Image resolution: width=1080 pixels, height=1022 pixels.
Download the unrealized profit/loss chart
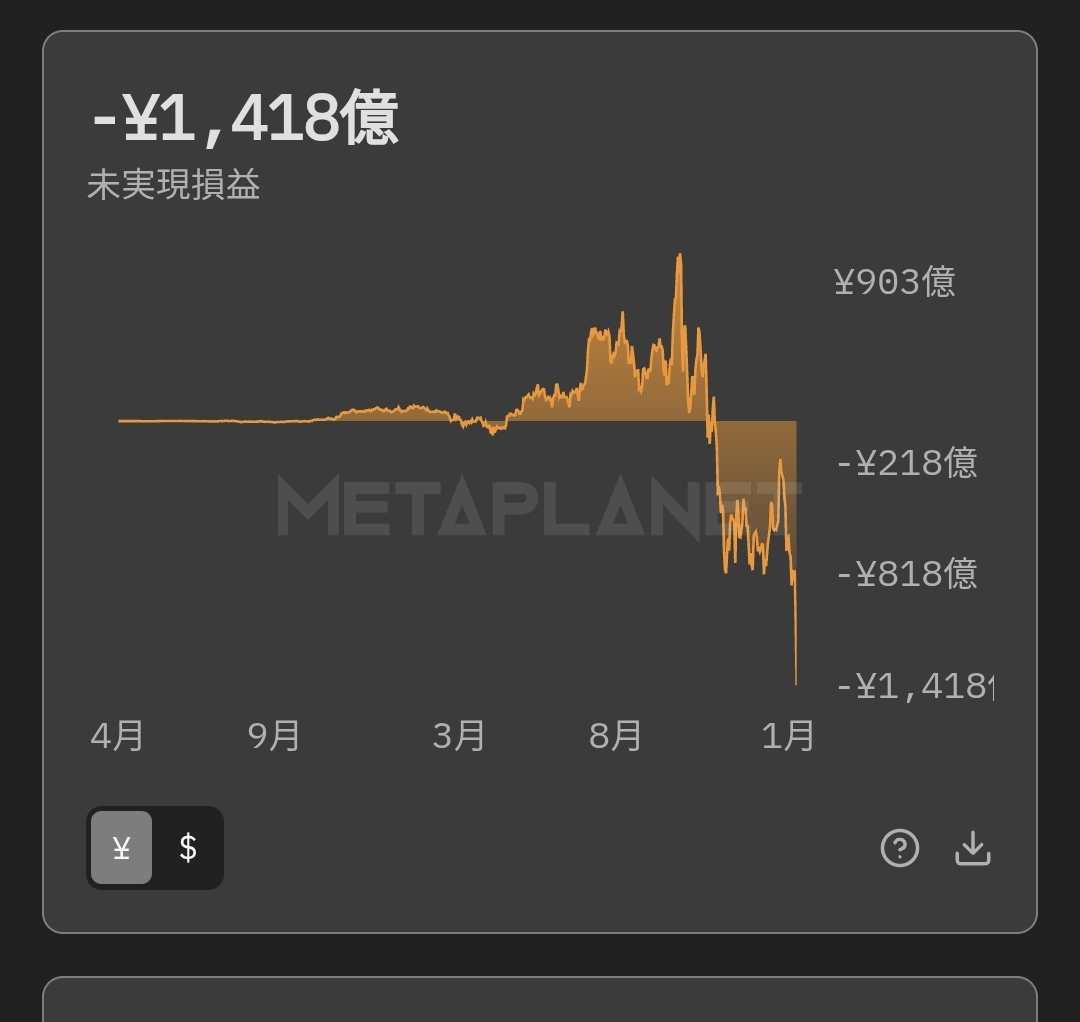972,848
